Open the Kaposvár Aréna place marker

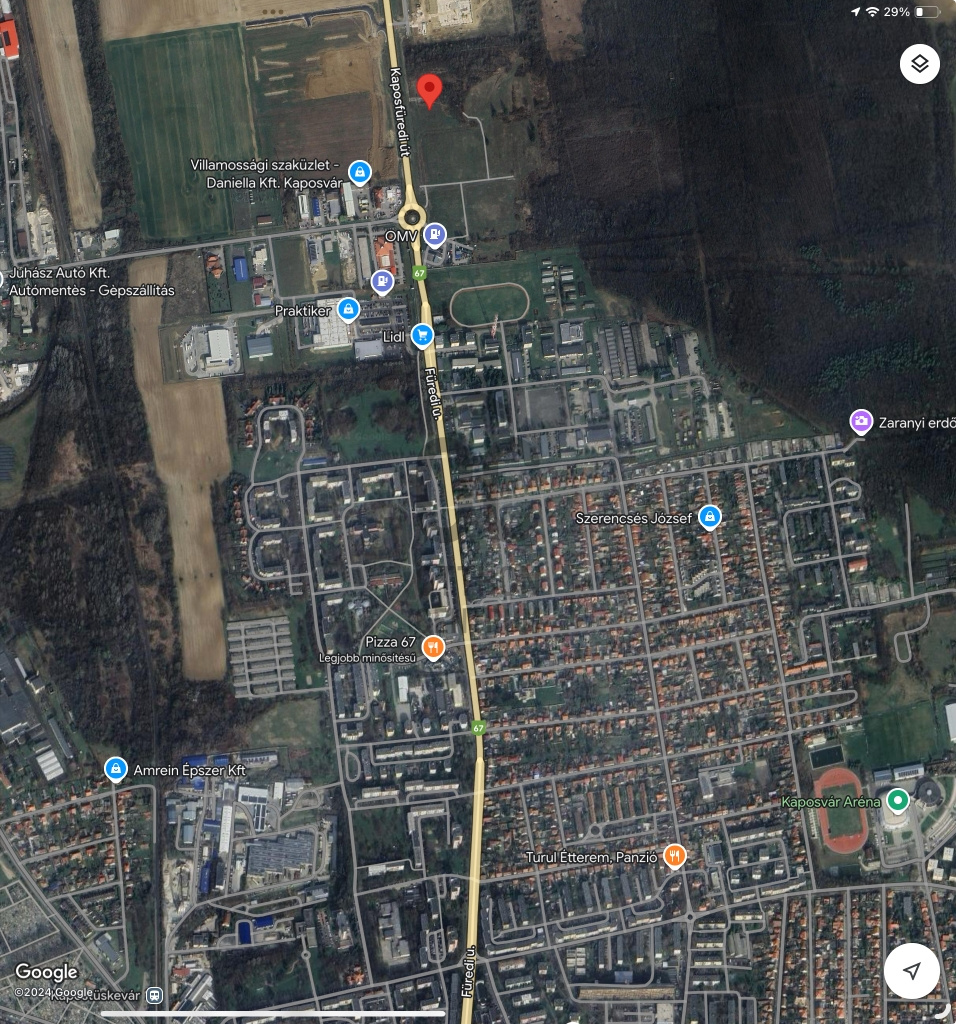[x=898, y=801]
